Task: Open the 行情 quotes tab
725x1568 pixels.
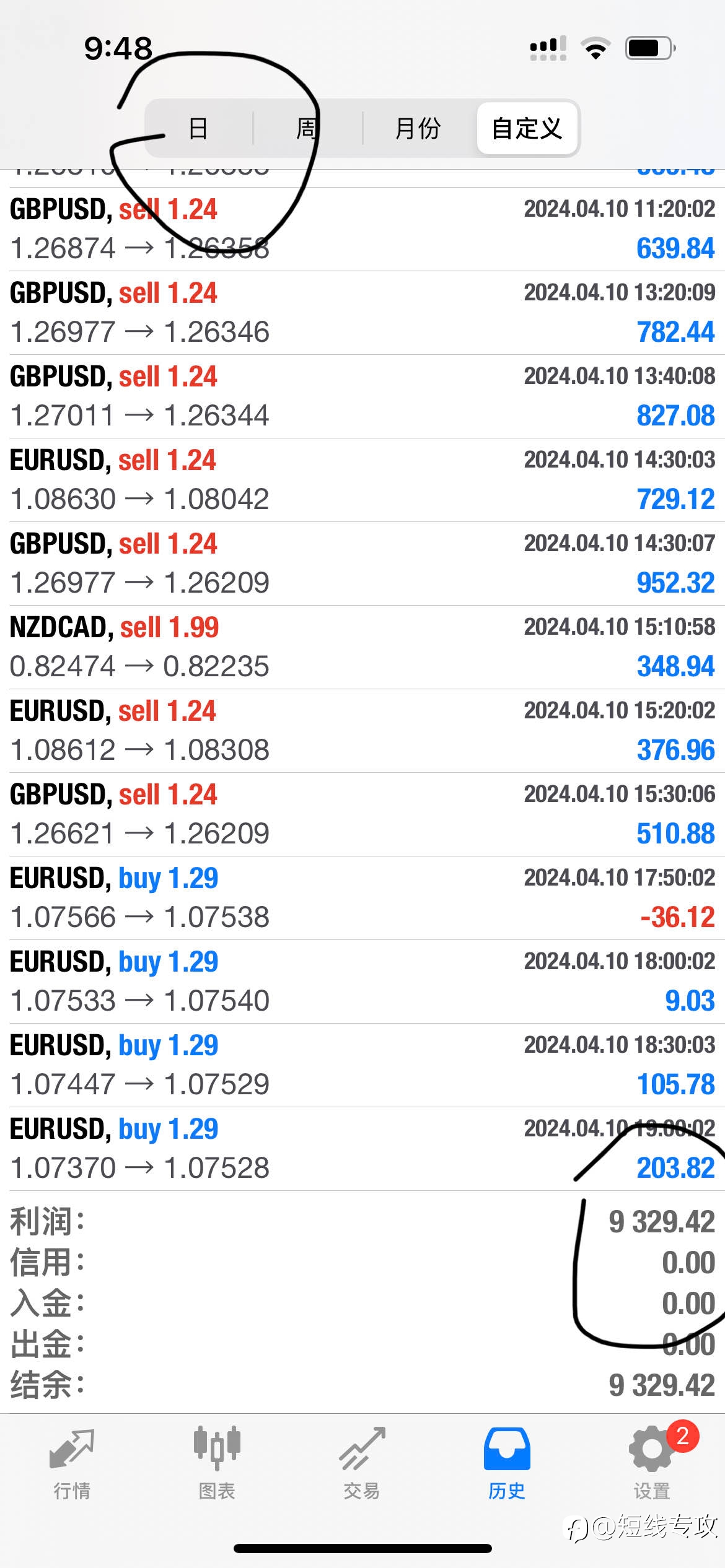Action: point(72,1463)
